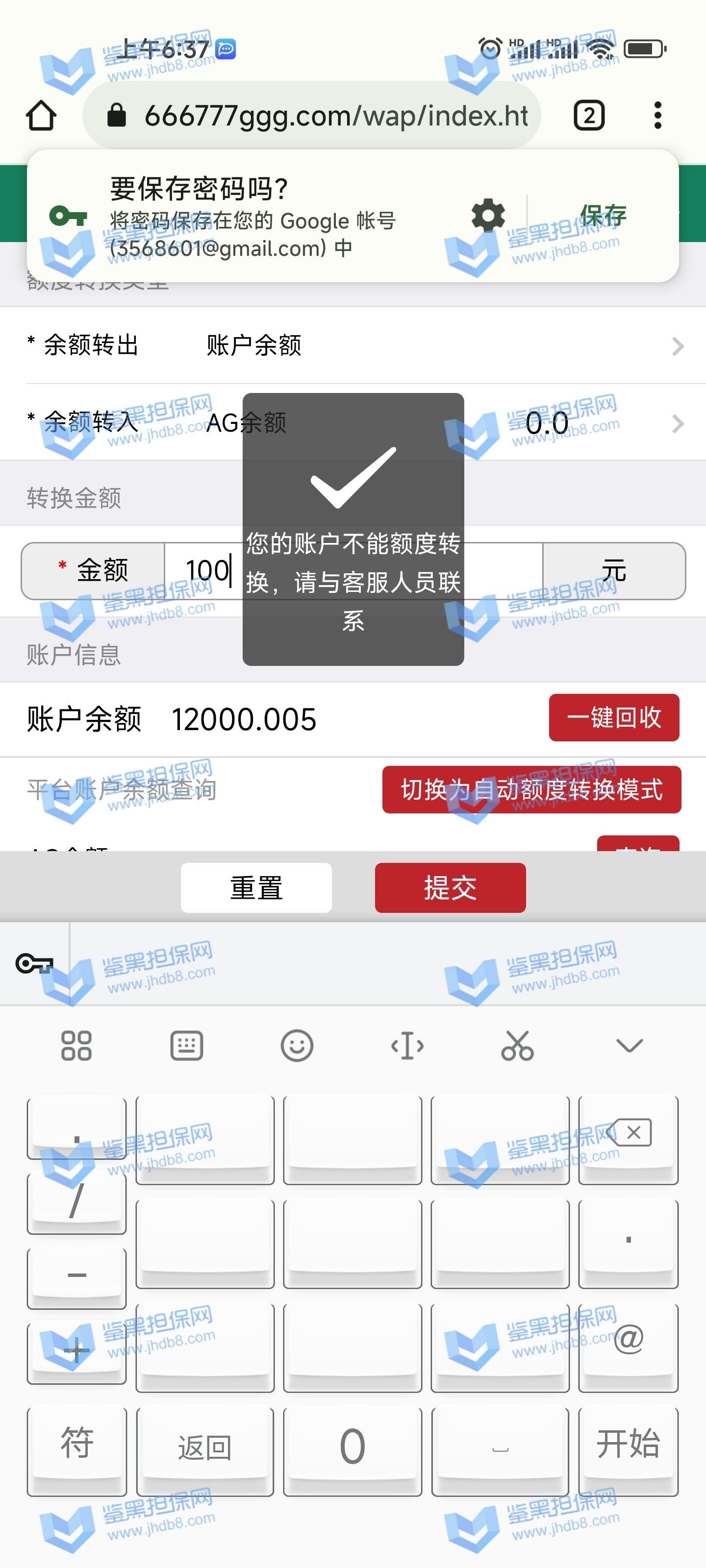Open saved passwords key in keyboard bar

34,963
